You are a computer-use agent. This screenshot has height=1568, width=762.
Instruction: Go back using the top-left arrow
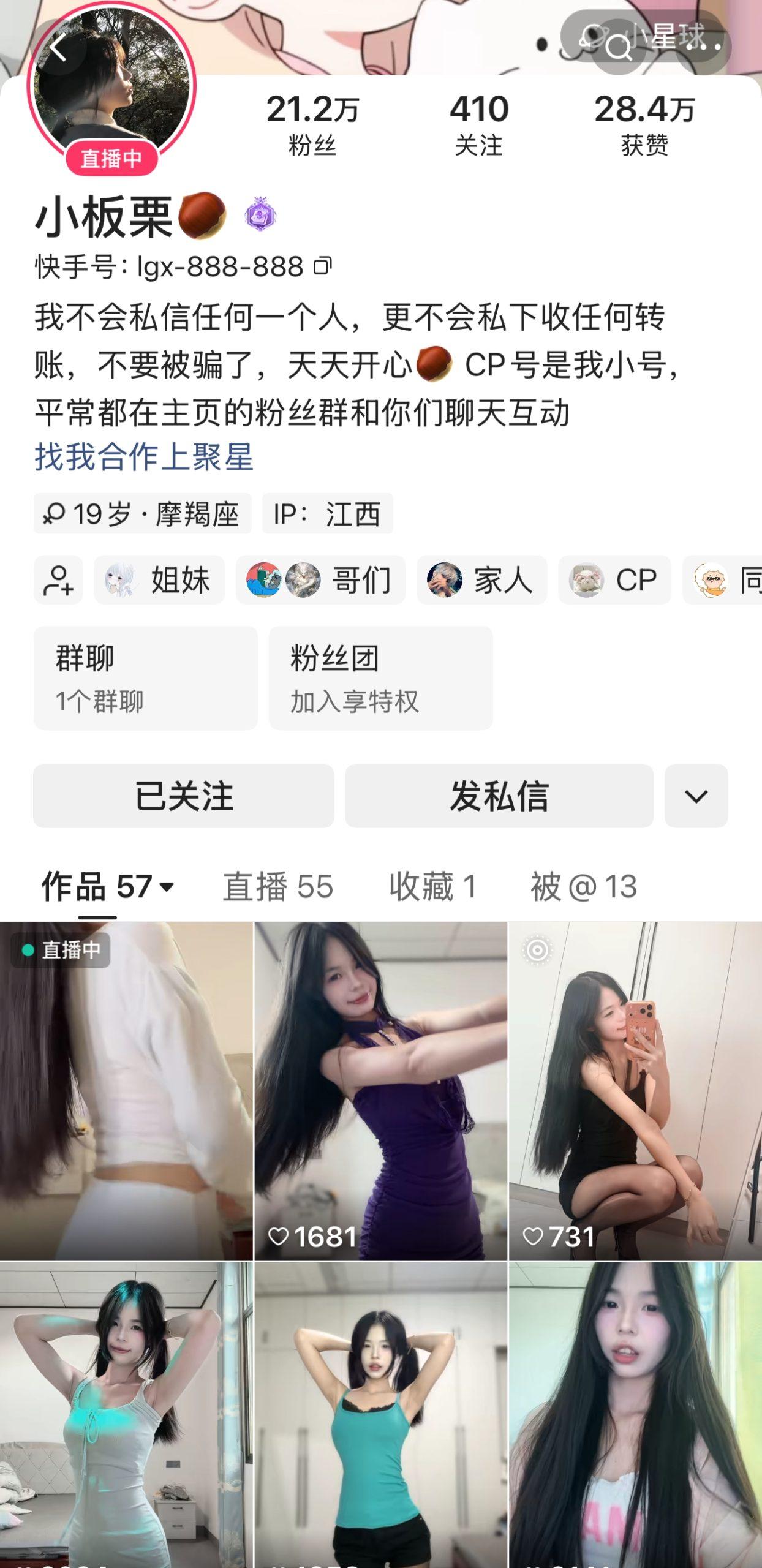(58, 48)
